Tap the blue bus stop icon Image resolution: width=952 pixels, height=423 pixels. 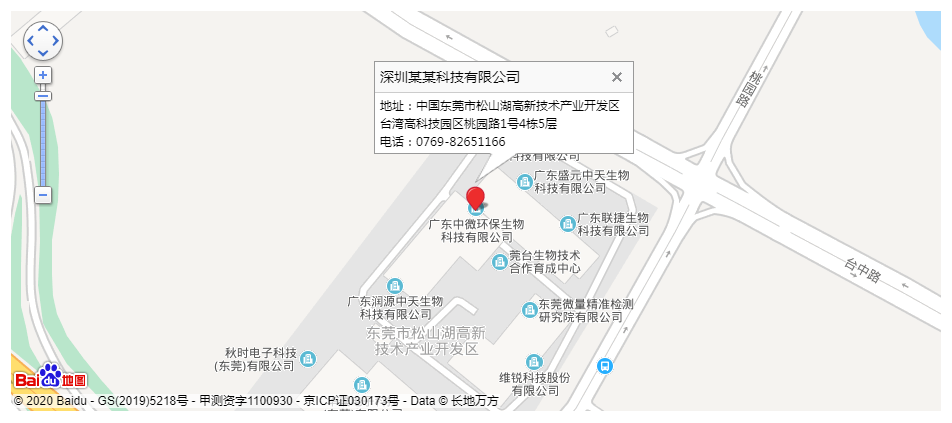coord(604,366)
